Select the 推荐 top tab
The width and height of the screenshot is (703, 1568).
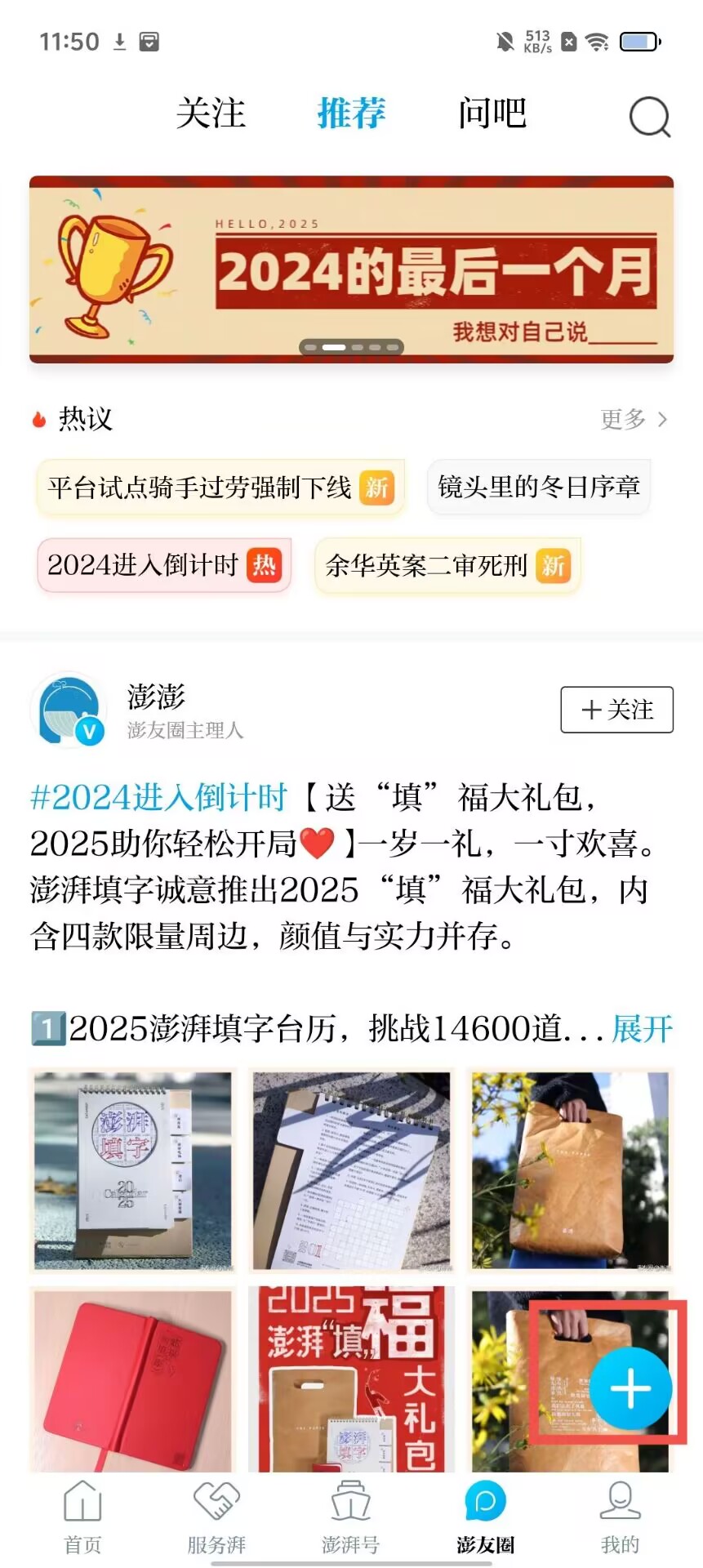tap(351, 114)
